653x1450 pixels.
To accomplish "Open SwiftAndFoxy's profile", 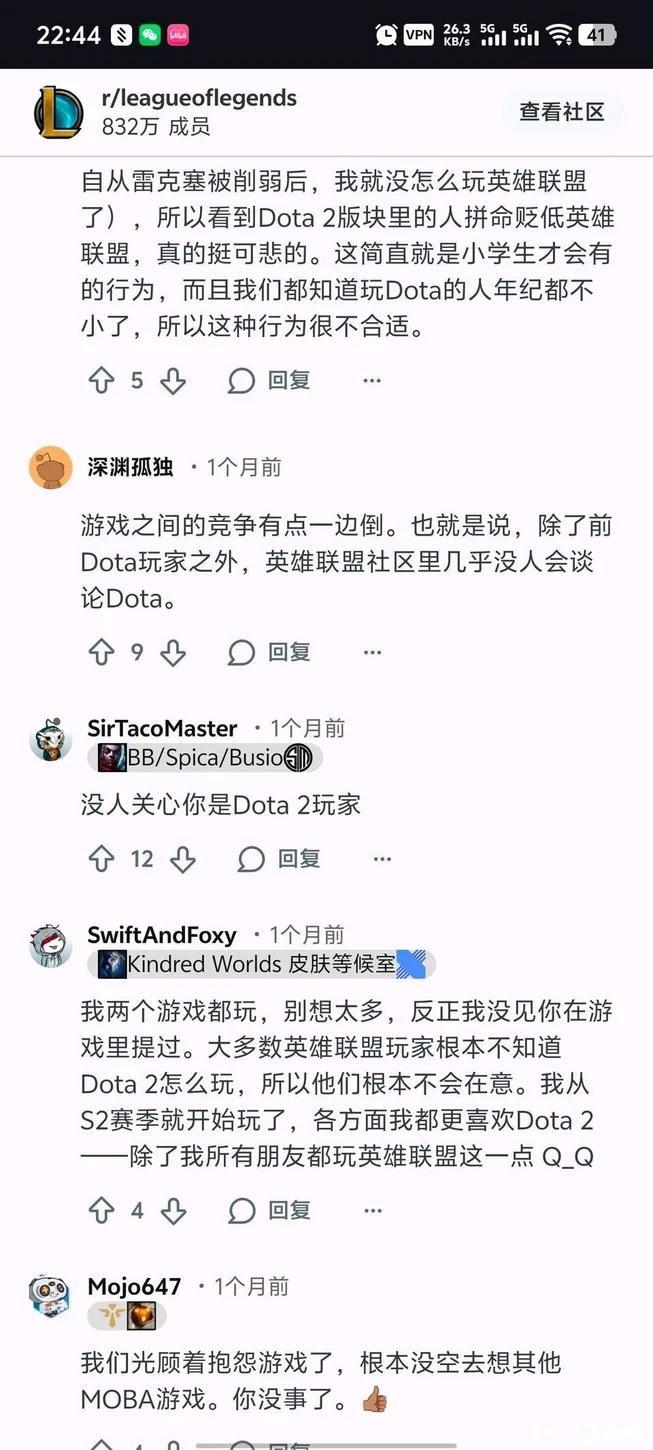I will pyautogui.click(x=162, y=935).
